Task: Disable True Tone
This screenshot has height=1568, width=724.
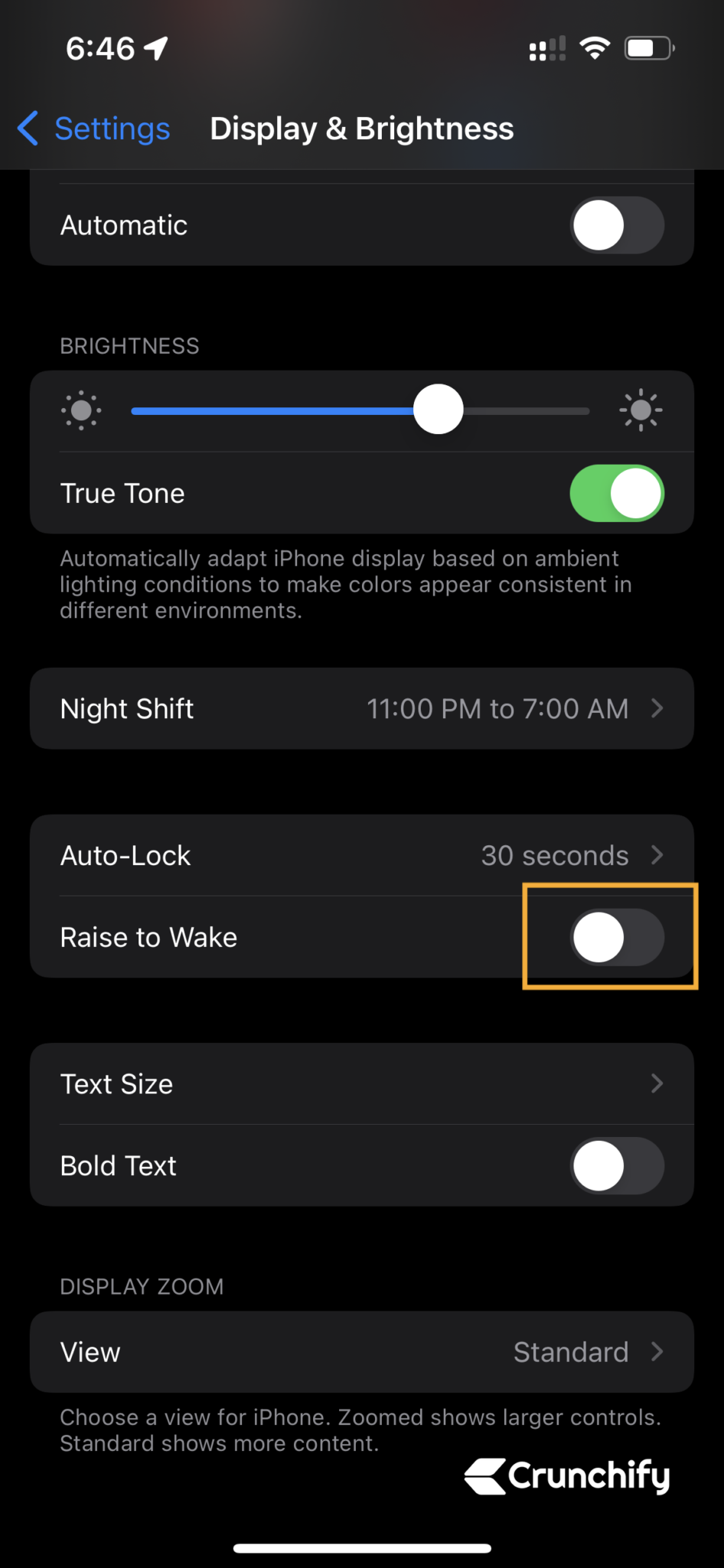Action: pyautogui.click(x=617, y=493)
